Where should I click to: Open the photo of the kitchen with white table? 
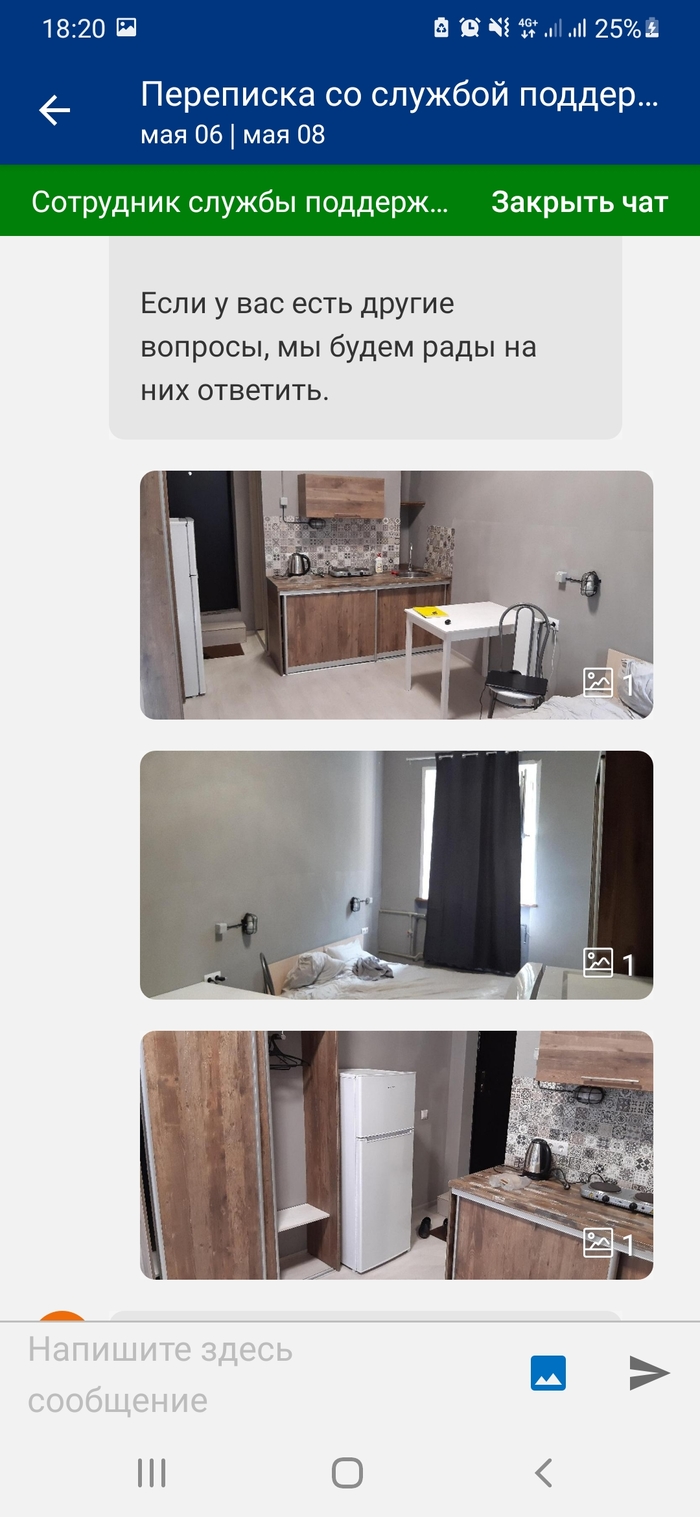coord(396,595)
